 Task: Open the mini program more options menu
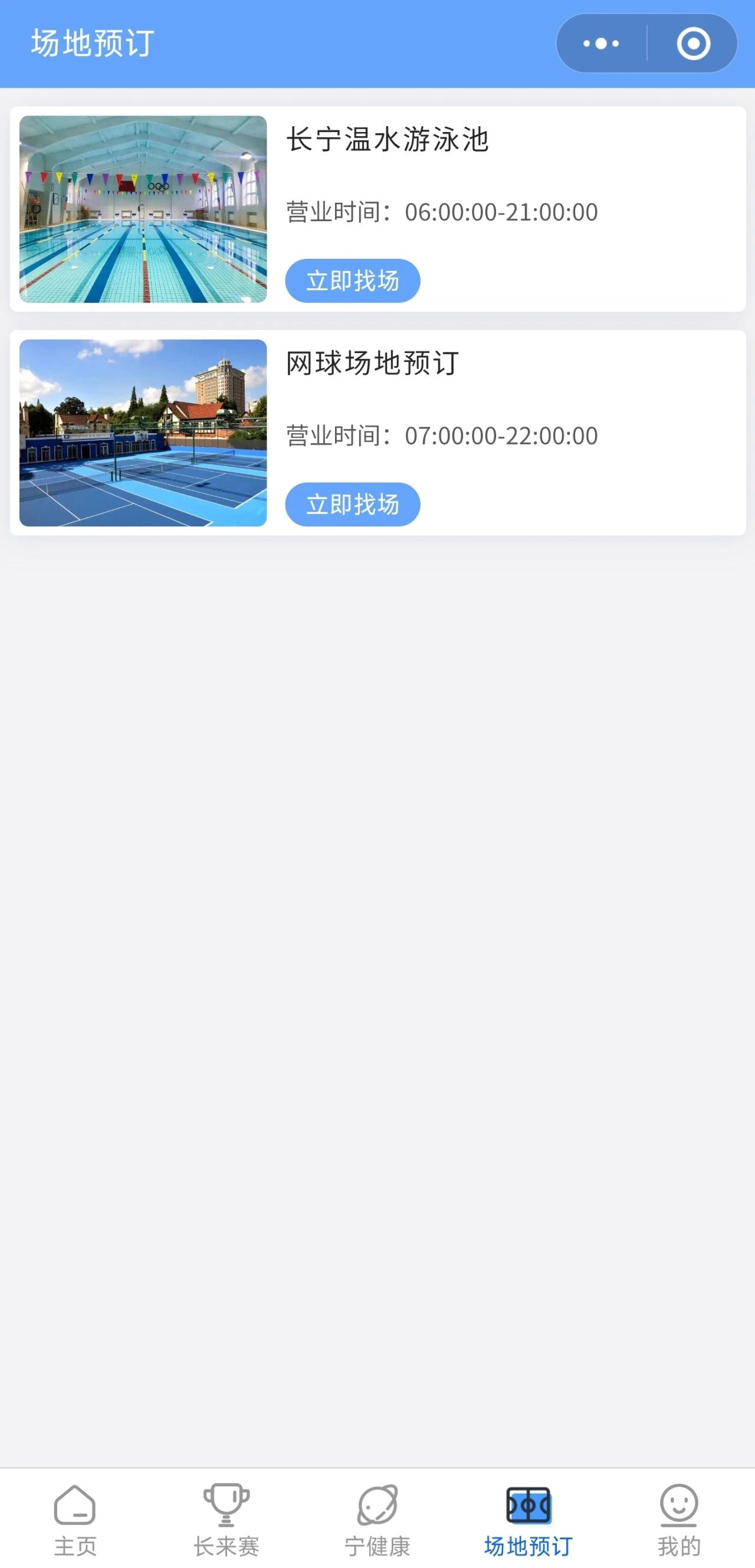click(600, 44)
